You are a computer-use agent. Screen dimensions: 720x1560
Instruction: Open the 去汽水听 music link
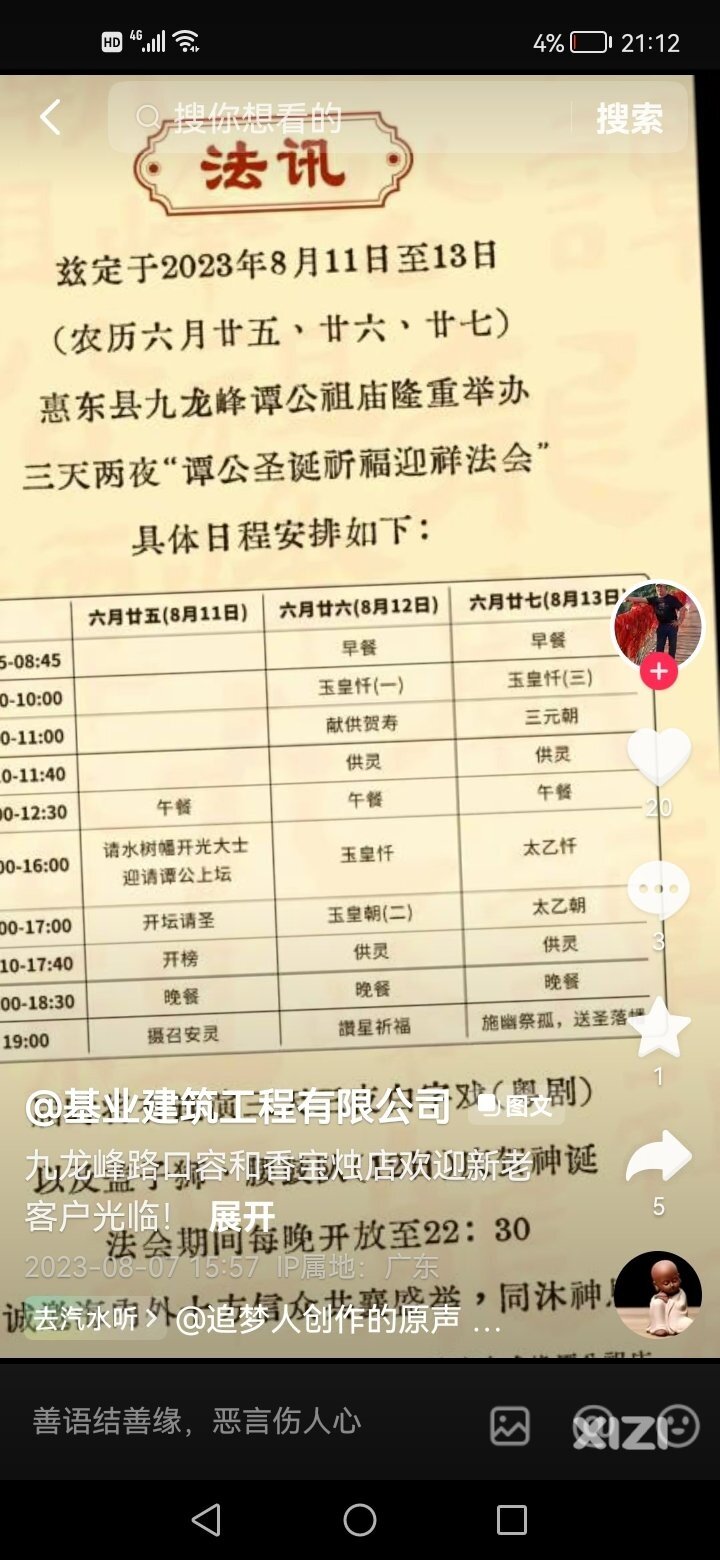point(94,1319)
